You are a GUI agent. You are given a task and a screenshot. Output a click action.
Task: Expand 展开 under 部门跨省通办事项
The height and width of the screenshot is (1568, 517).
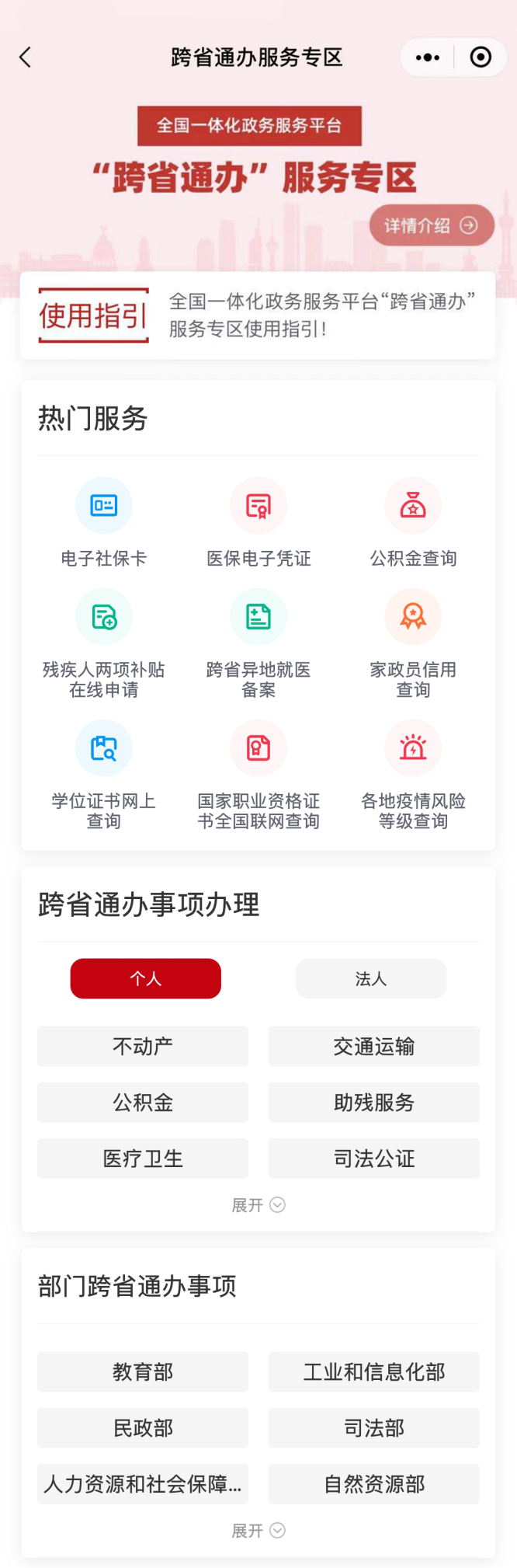[258, 1530]
